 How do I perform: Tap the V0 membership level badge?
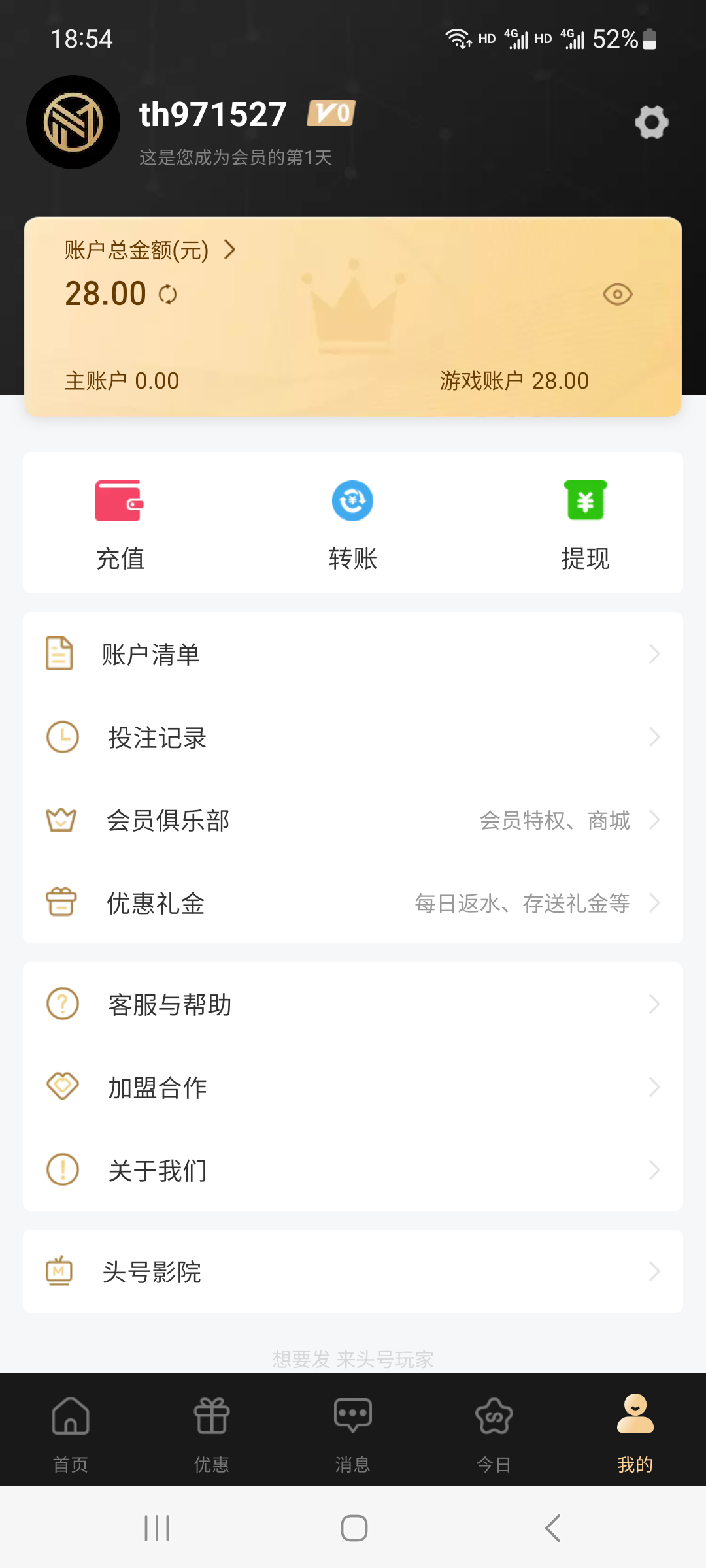331,112
